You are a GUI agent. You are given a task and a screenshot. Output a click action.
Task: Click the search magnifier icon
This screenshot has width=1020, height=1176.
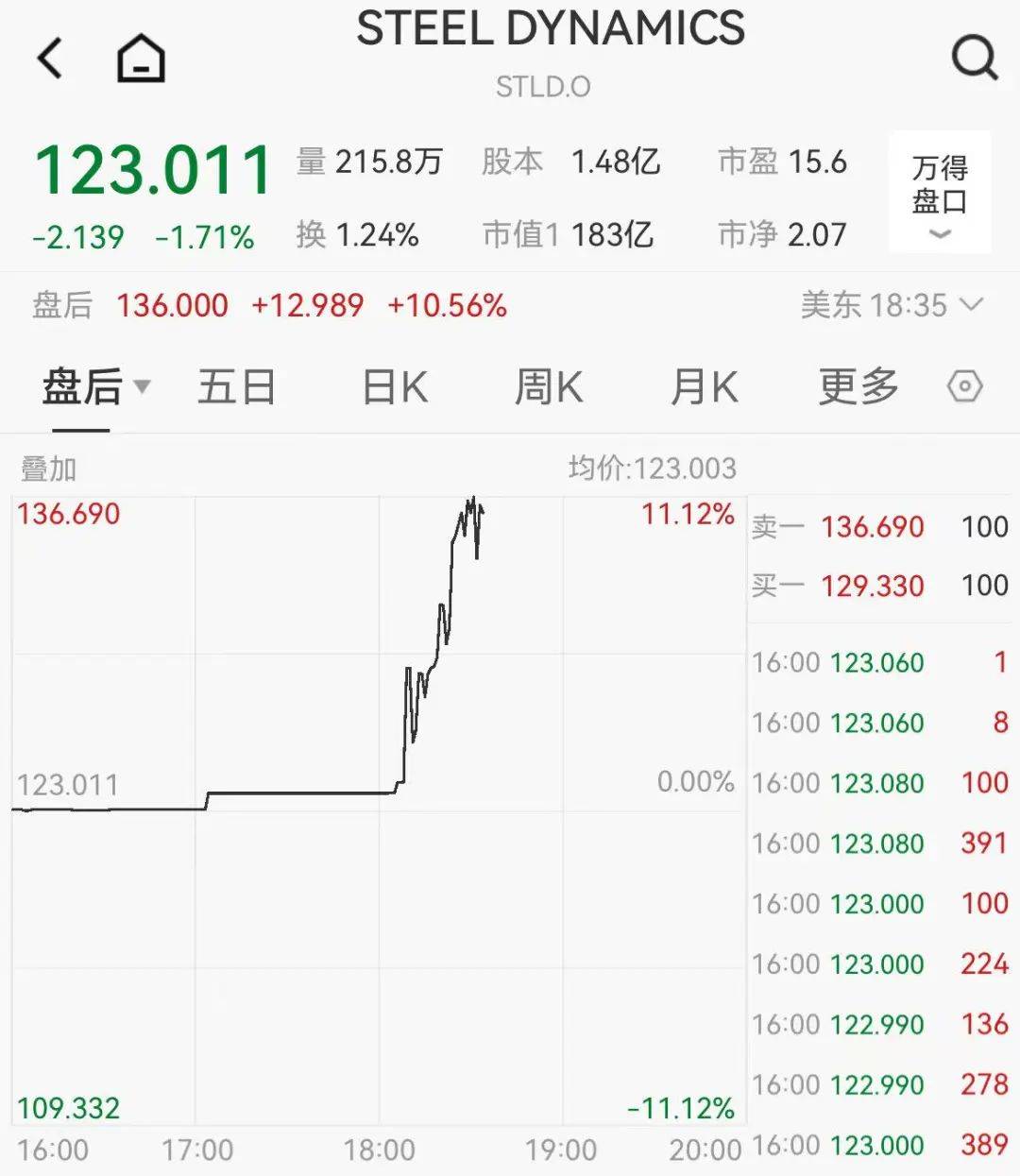click(x=975, y=59)
